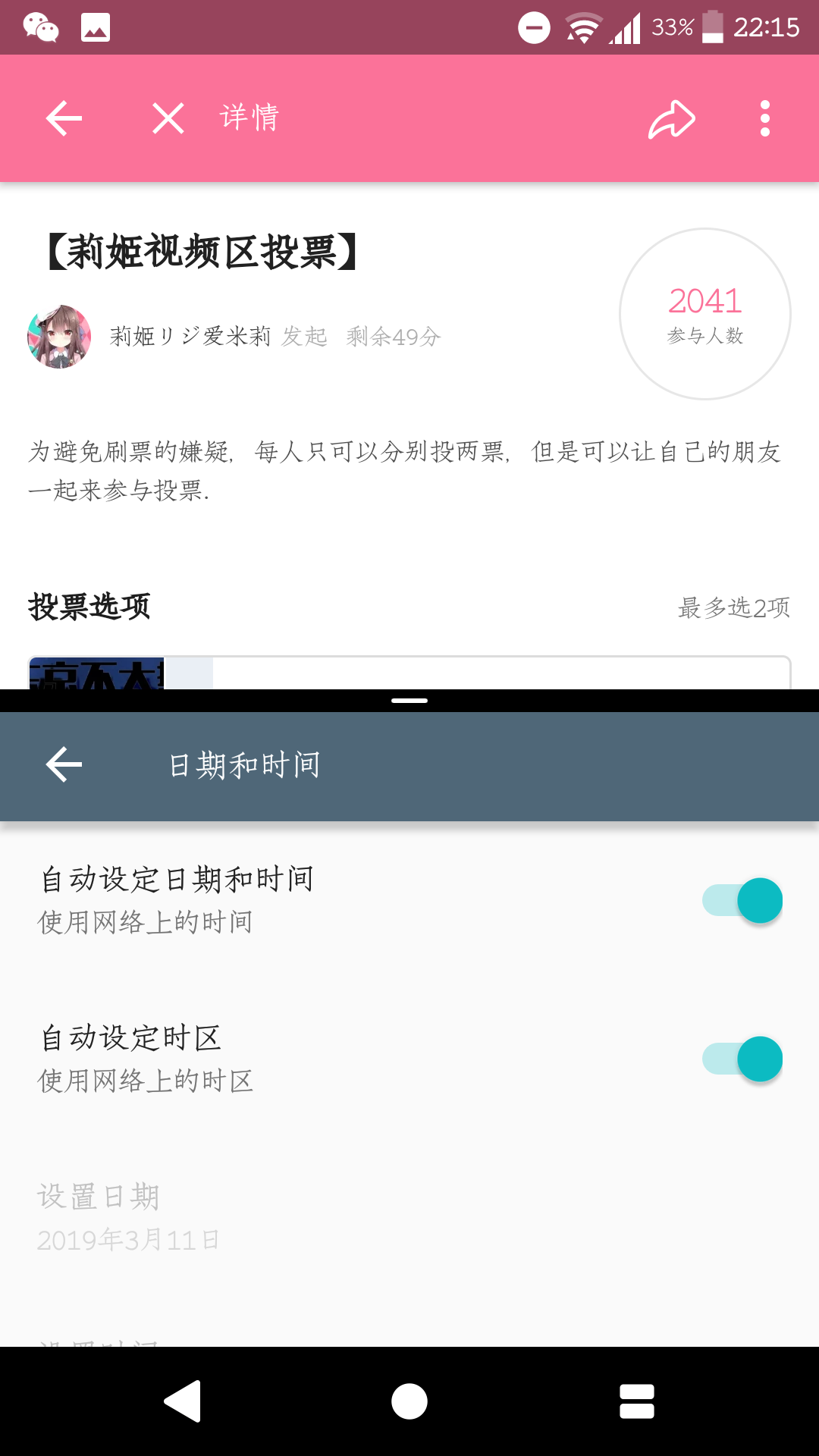
Task: Open the overflow menu in 详情
Action: (764, 119)
